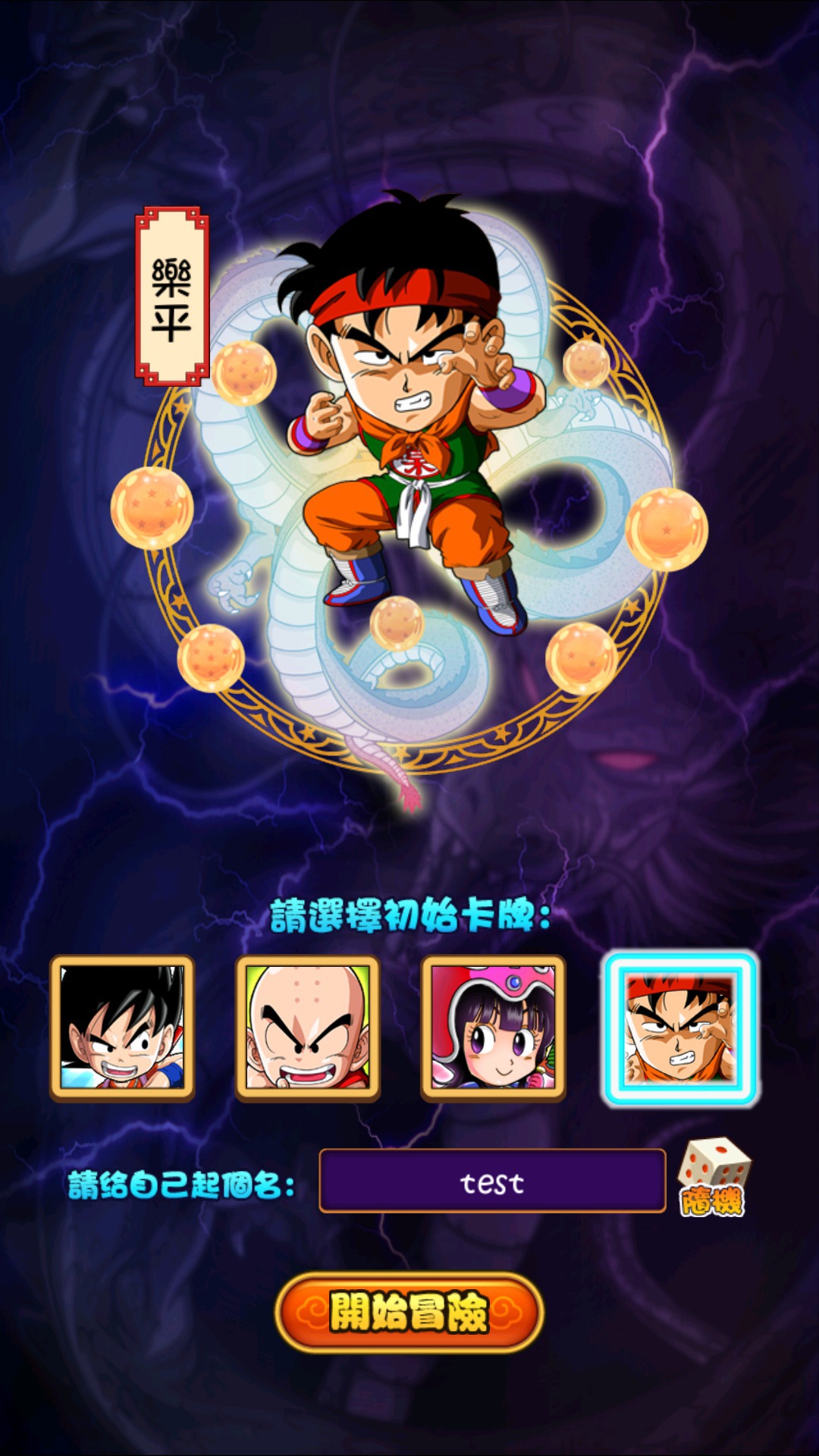Edit the name field showing test
The height and width of the screenshot is (1456, 819).
pyautogui.click(x=492, y=1181)
